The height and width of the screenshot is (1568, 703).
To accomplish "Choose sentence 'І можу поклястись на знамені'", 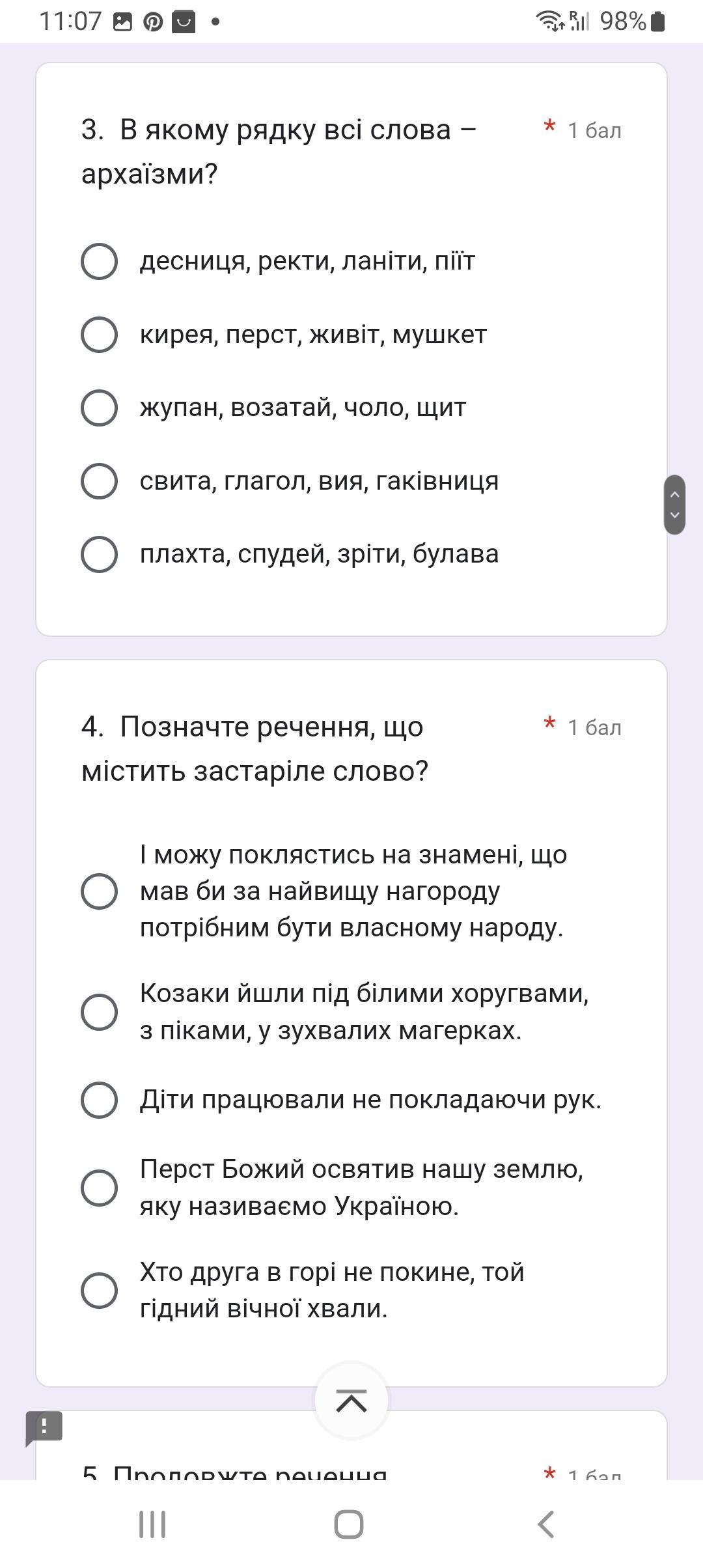I will point(100,891).
